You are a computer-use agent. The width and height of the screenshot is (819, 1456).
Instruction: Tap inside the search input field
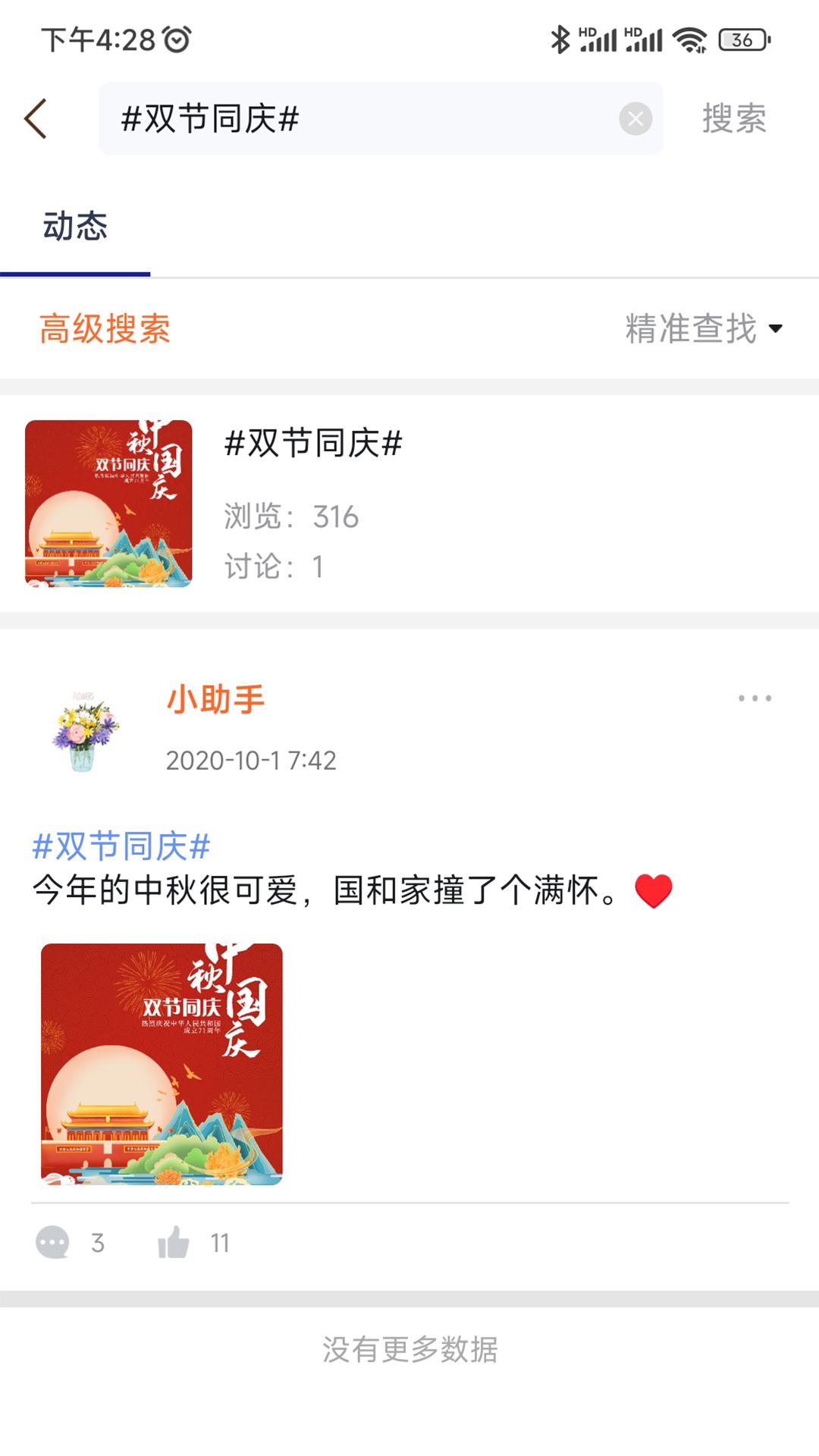[x=341, y=120]
